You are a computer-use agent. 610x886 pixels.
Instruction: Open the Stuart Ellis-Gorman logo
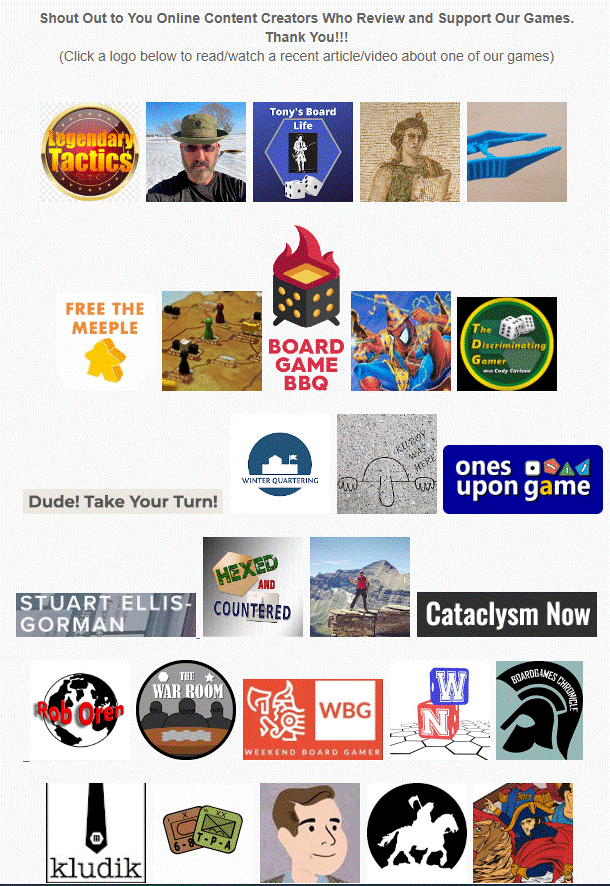[105, 614]
